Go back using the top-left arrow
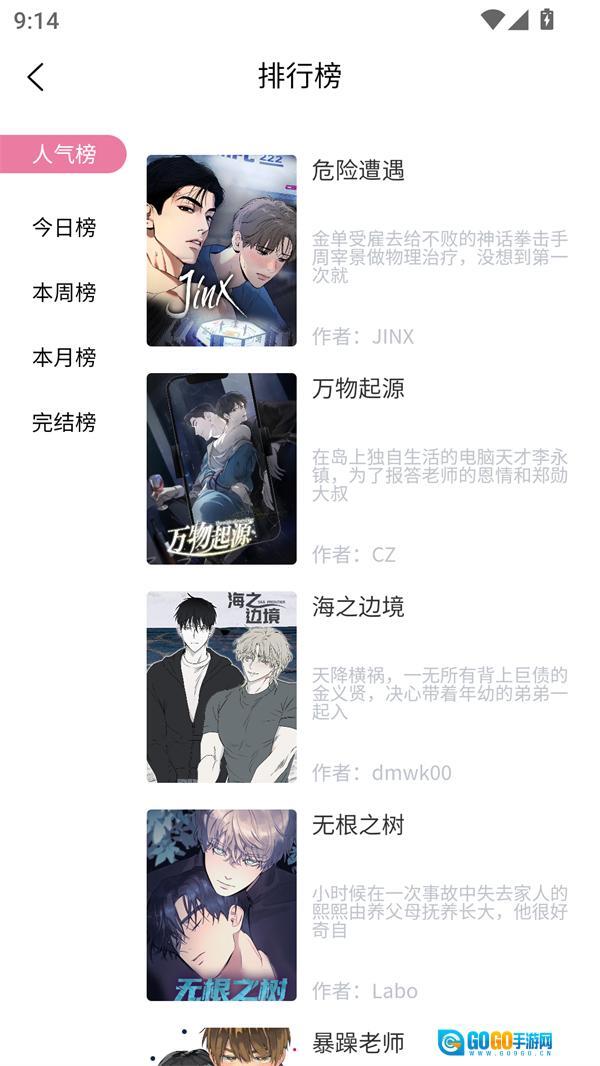Image resolution: width=600 pixels, height=1066 pixels. pyautogui.click(x=36, y=77)
